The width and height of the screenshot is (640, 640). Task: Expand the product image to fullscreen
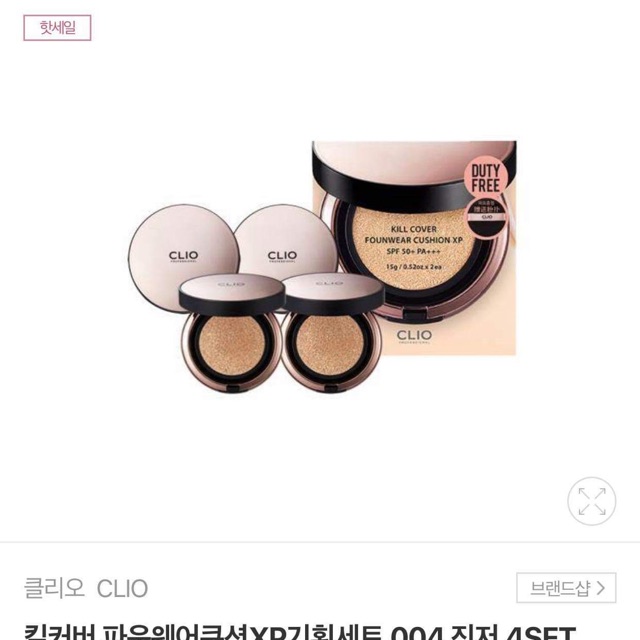(x=591, y=501)
